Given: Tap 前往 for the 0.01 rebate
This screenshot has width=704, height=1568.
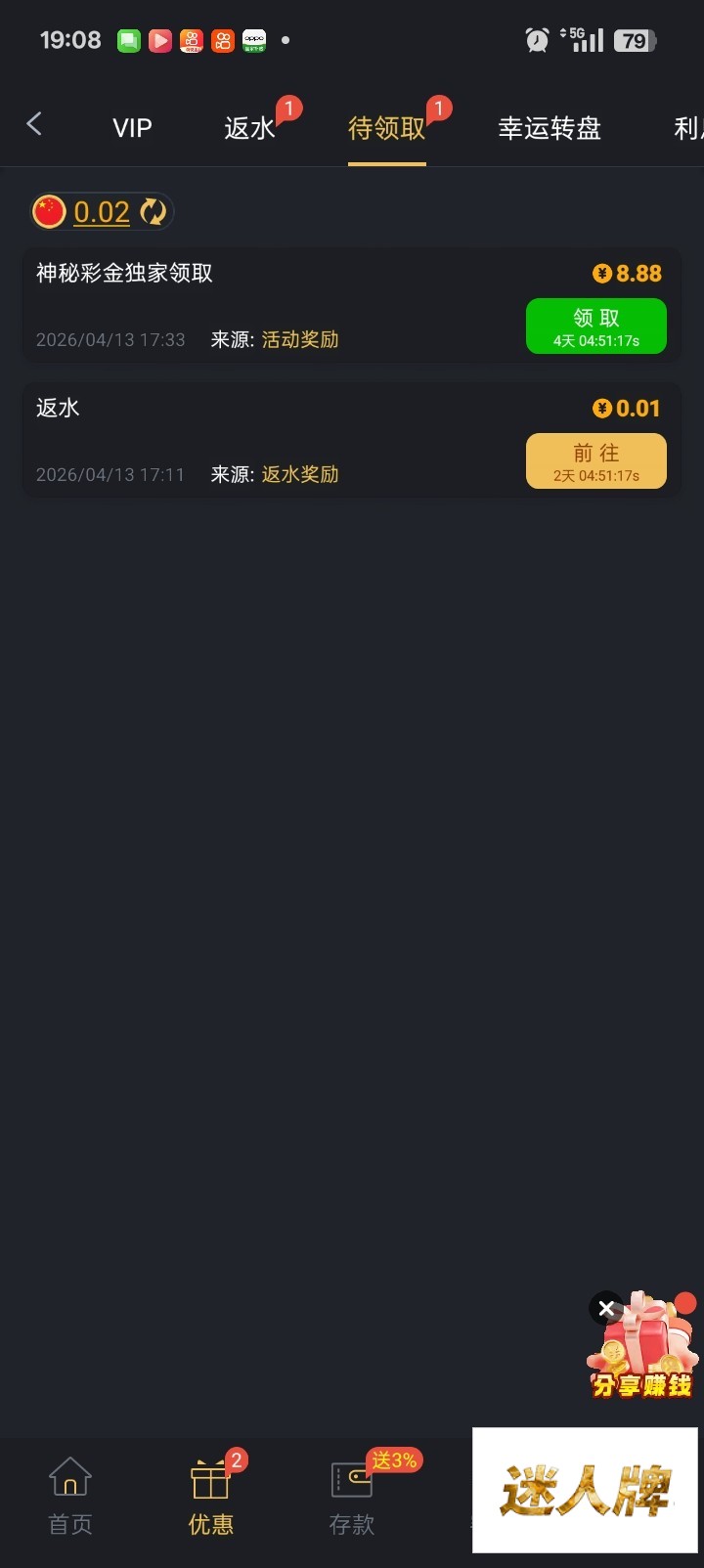Looking at the screenshot, I should point(595,460).
